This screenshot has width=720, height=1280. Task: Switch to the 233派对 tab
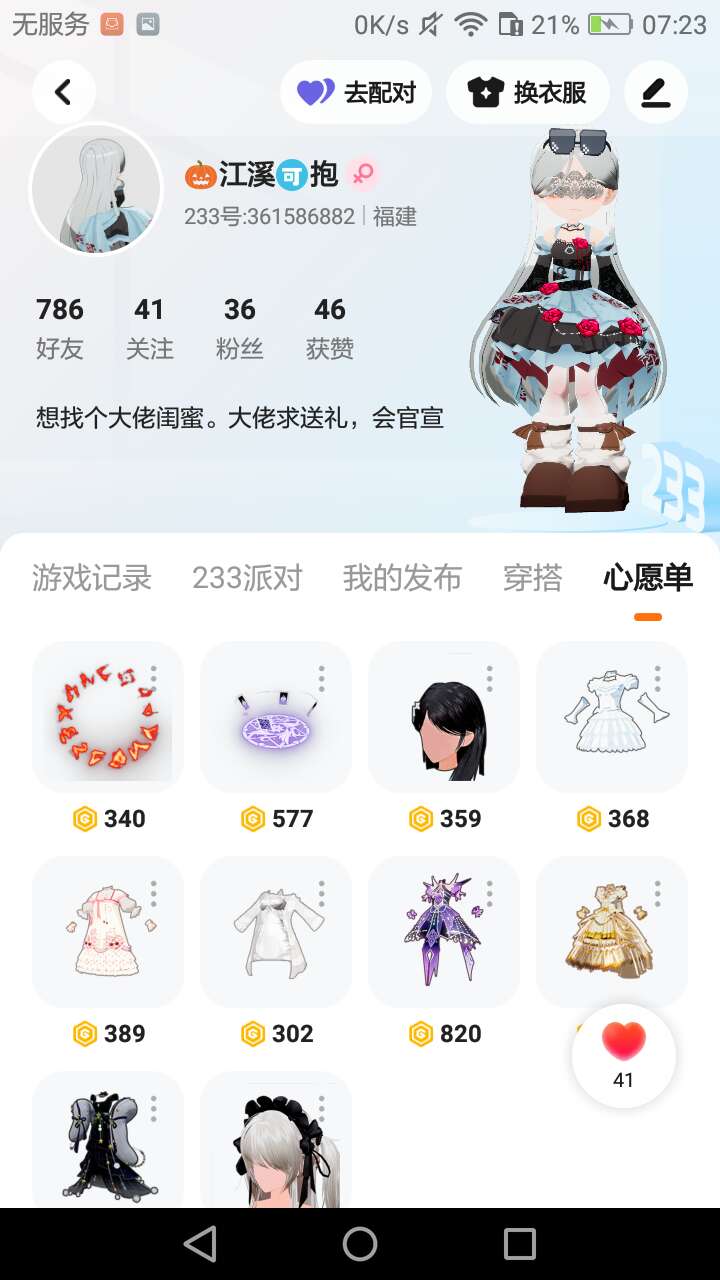pos(247,577)
